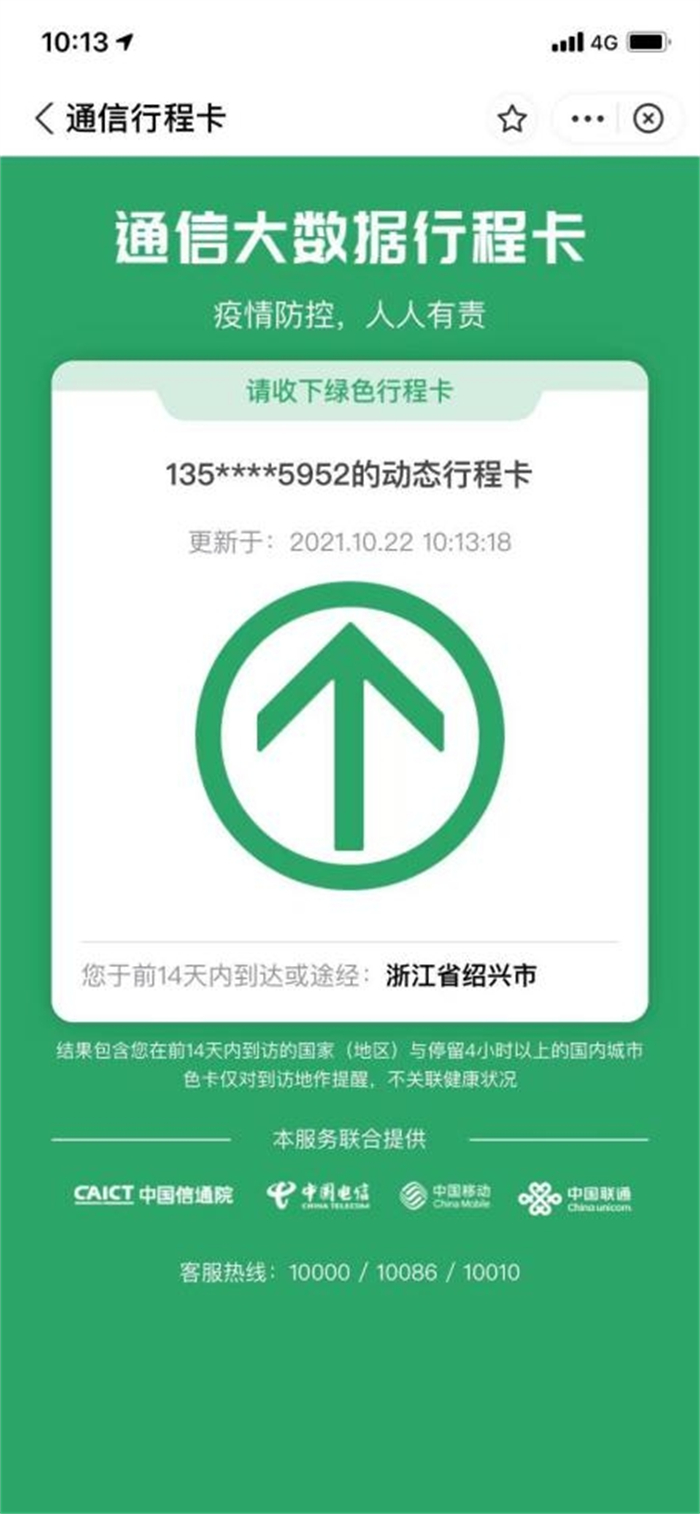Tap the star favorite icon

coord(512,120)
